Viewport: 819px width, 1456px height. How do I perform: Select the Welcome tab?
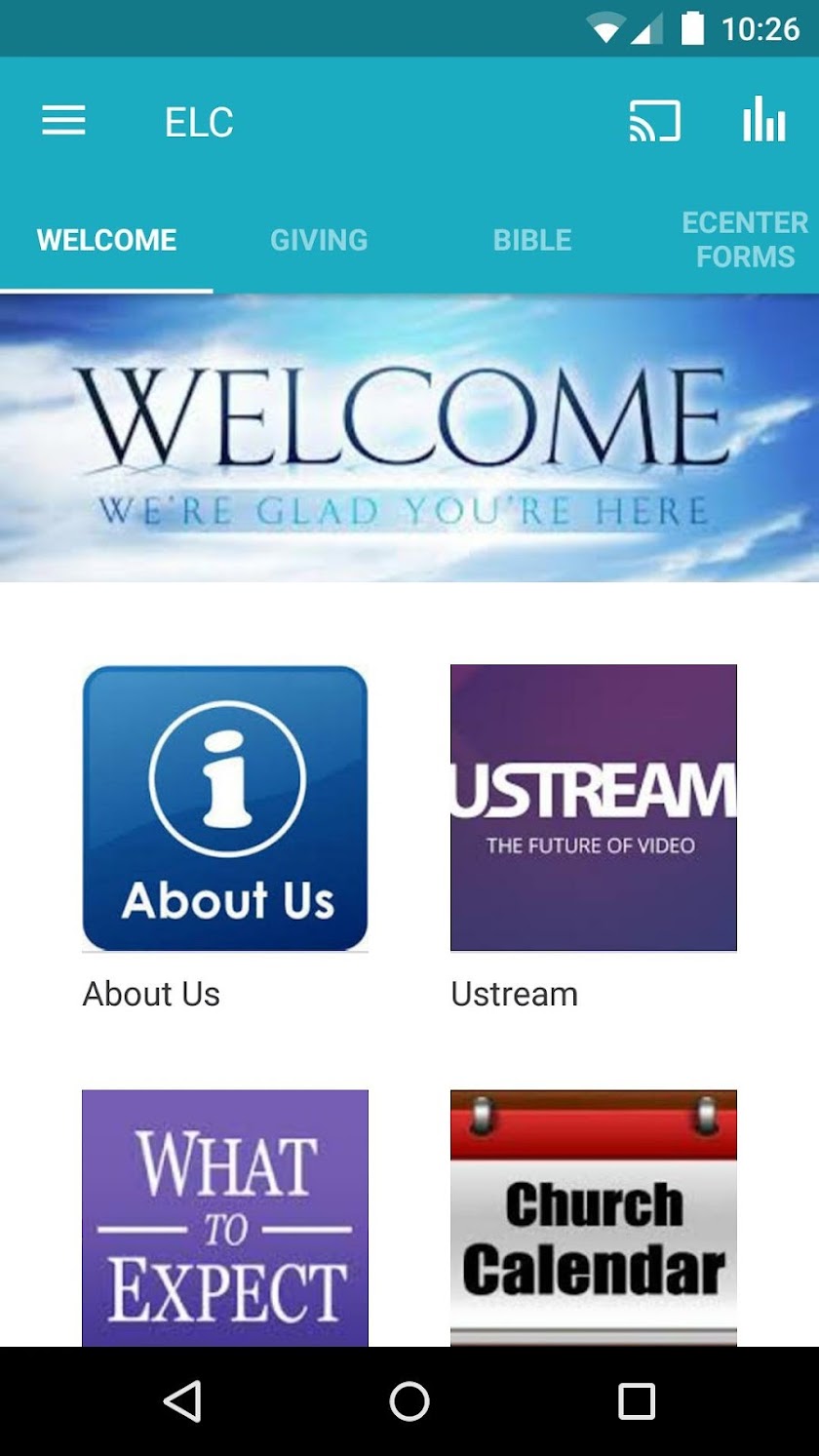[106, 240]
